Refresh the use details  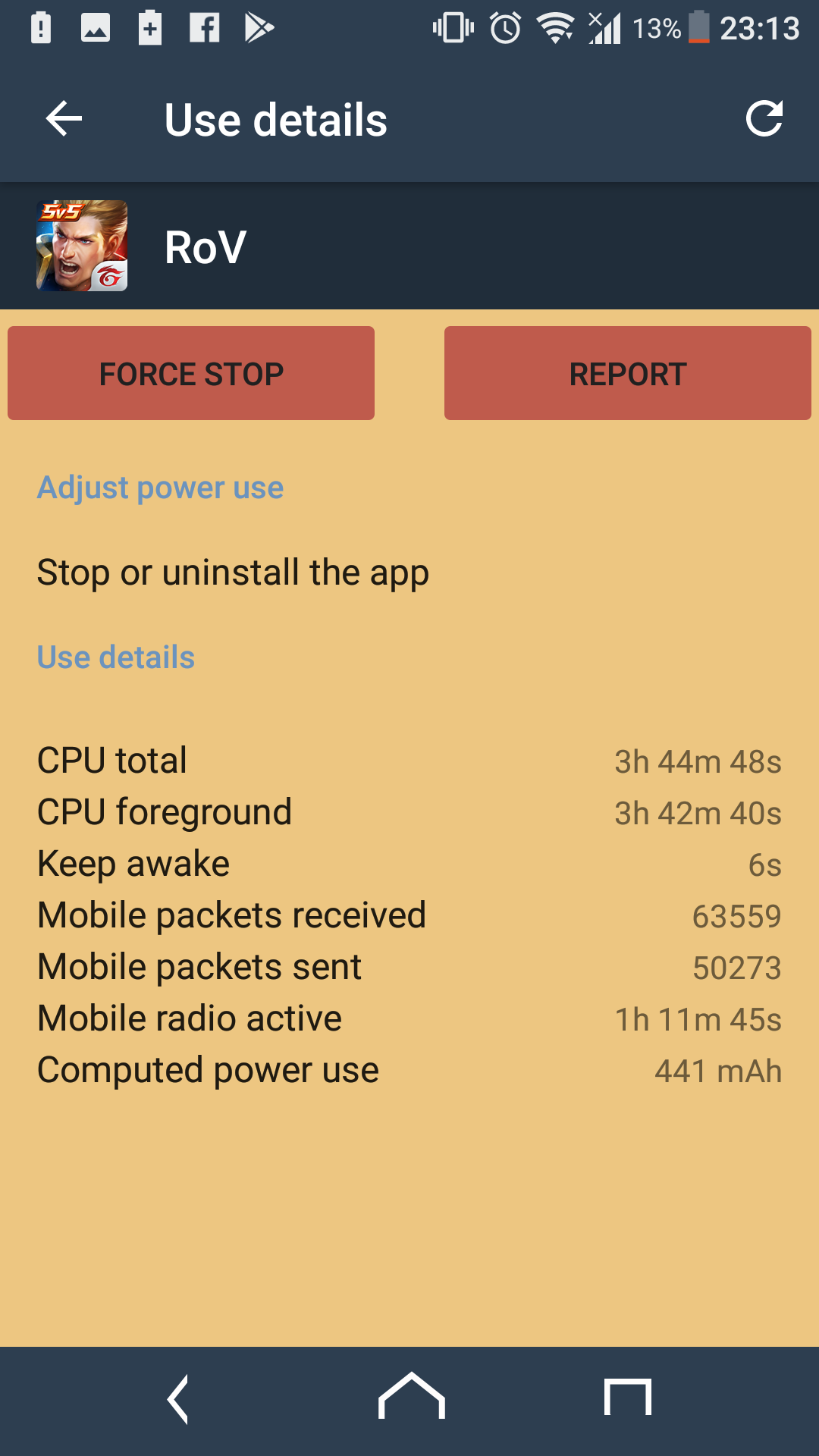(764, 119)
